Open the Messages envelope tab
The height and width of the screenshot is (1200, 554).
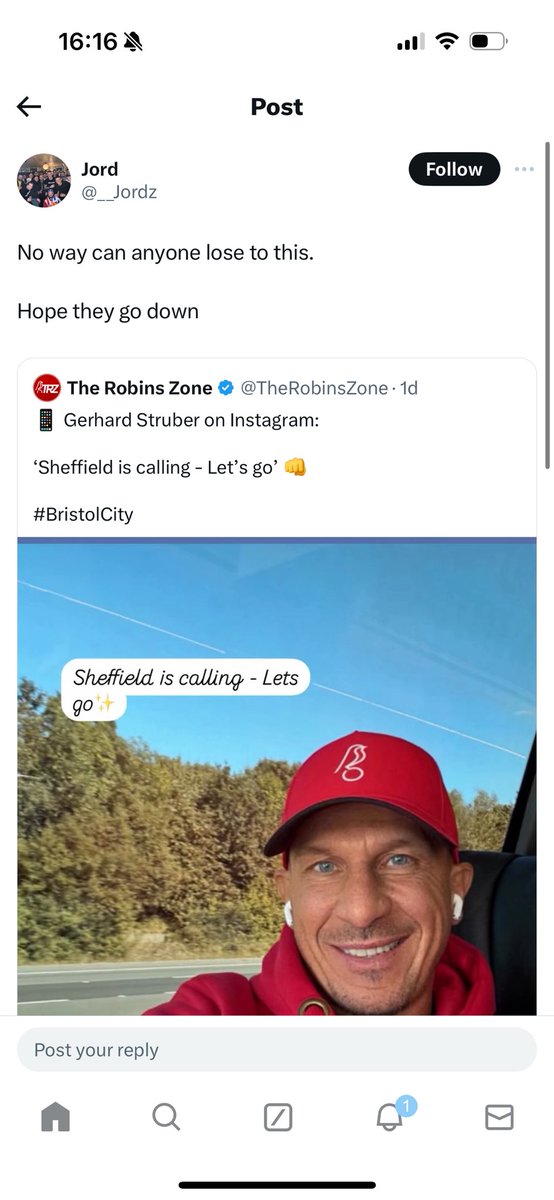click(x=499, y=1117)
